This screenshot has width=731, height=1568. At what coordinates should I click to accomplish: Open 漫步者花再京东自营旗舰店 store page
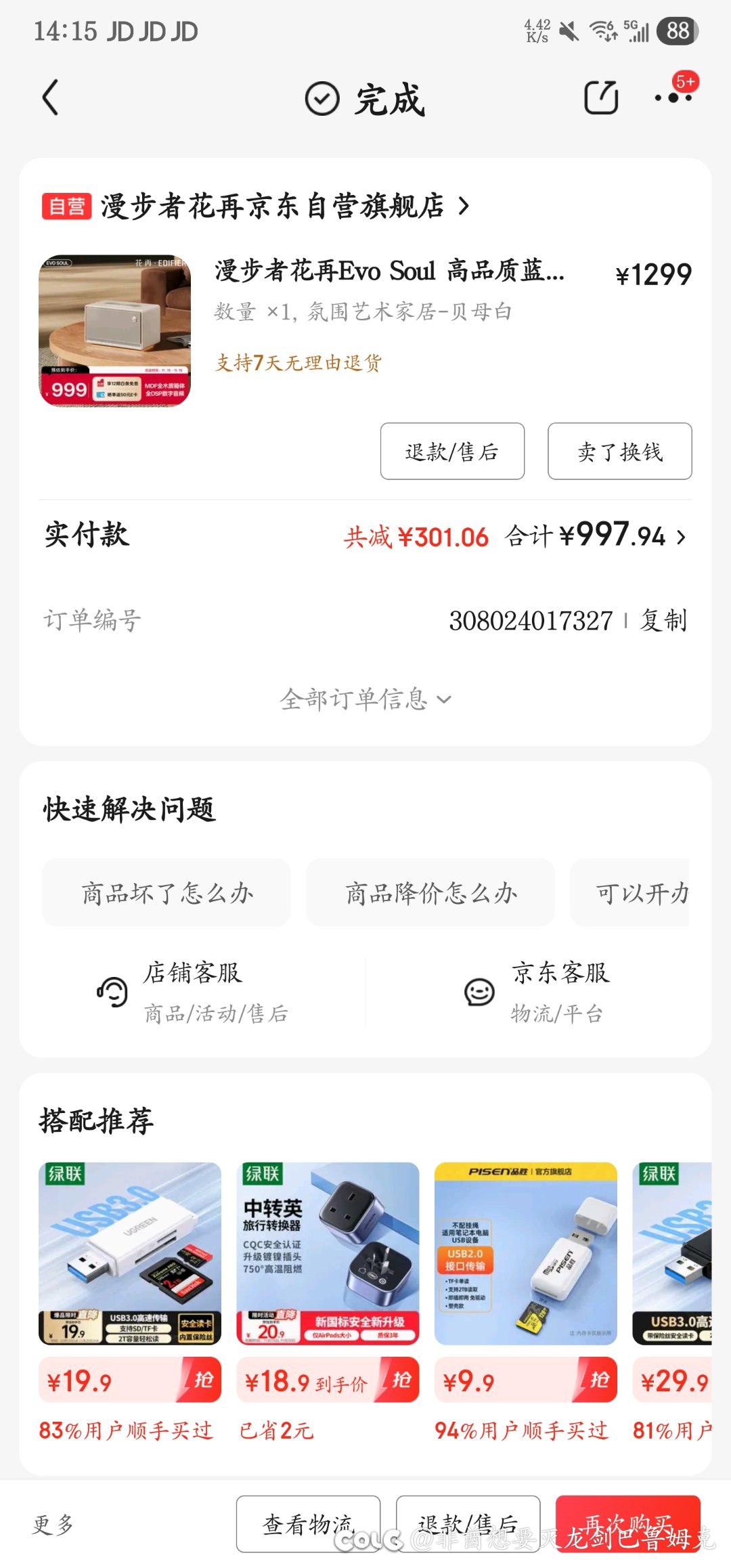coord(284,206)
